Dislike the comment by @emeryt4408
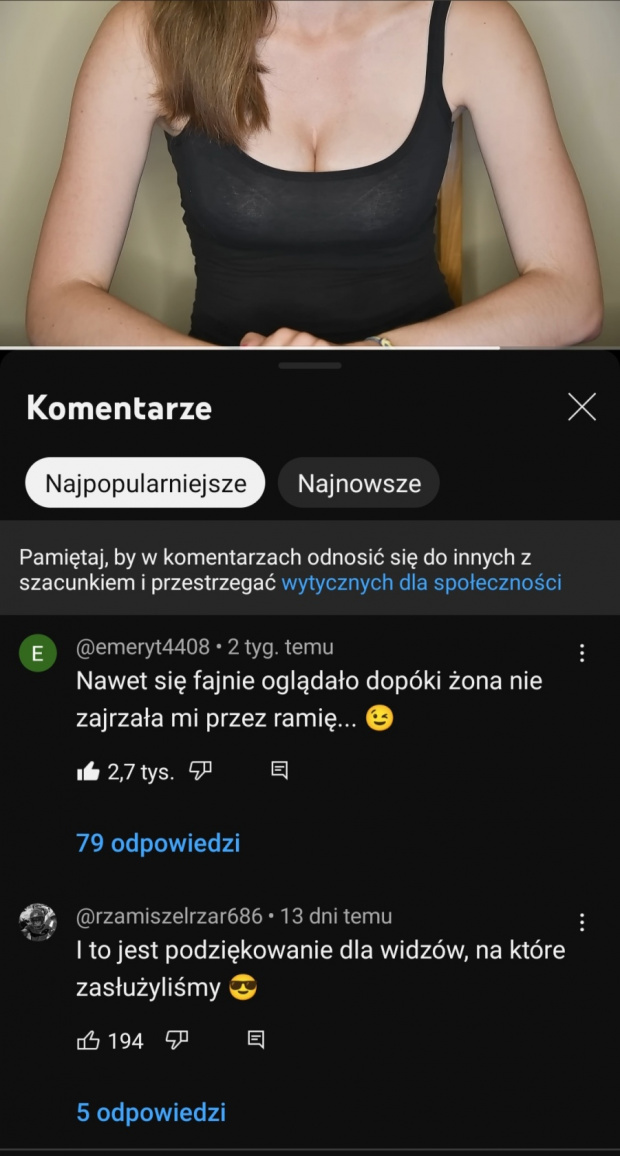The image size is (620, 1156). click(x=201, y=770)
